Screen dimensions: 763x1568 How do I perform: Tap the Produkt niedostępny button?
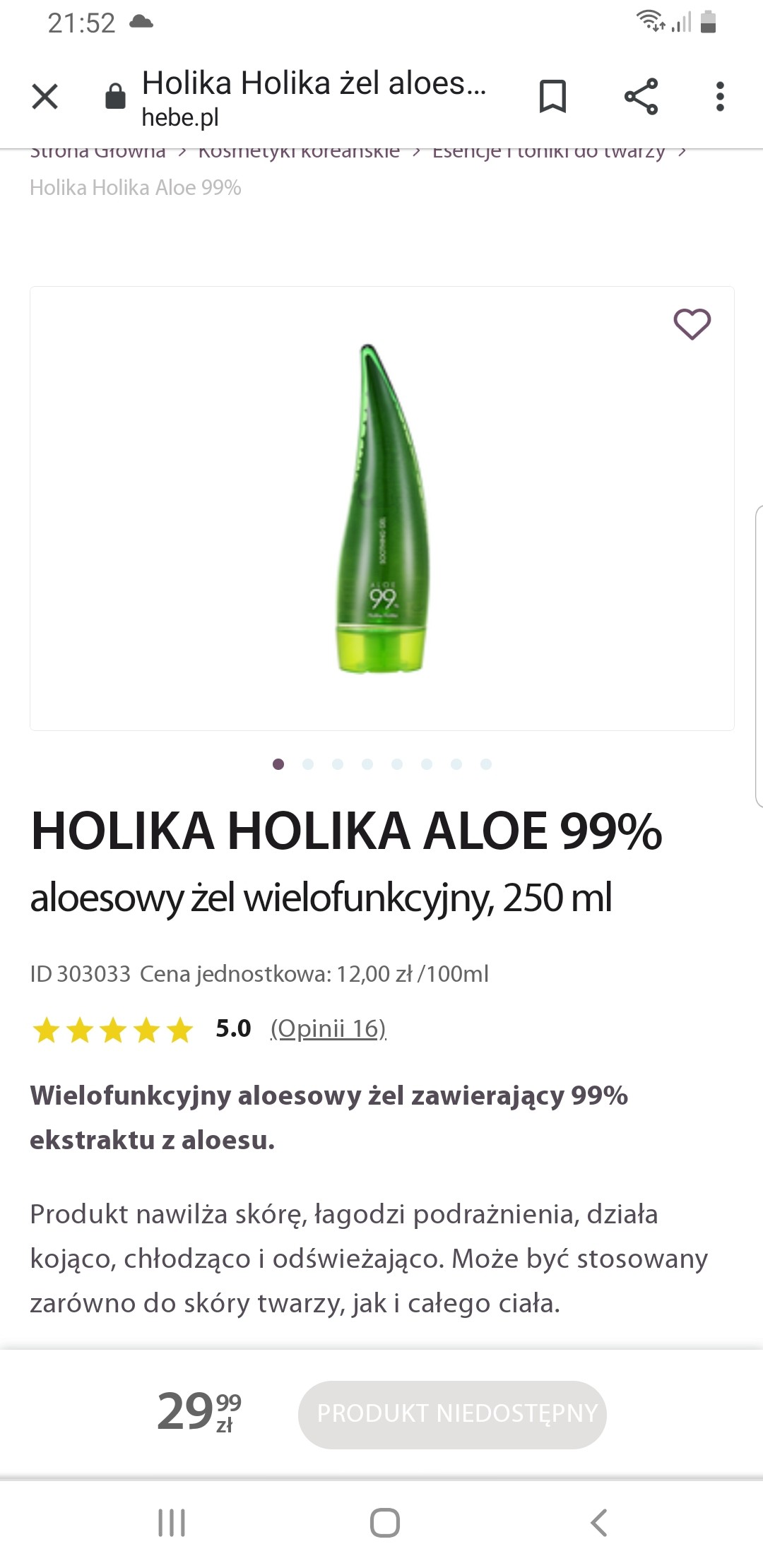452,1414
